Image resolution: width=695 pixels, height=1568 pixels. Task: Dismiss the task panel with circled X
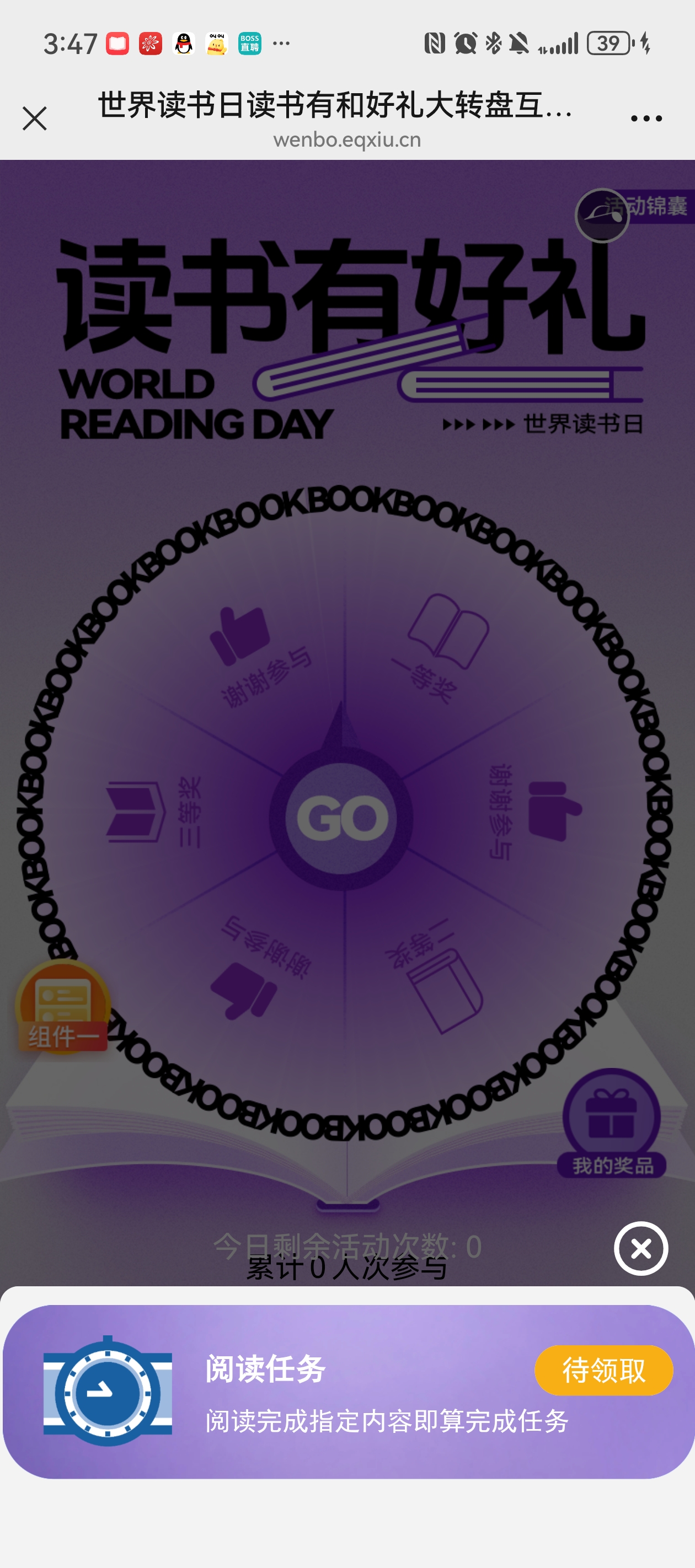tap(641, 1248)
